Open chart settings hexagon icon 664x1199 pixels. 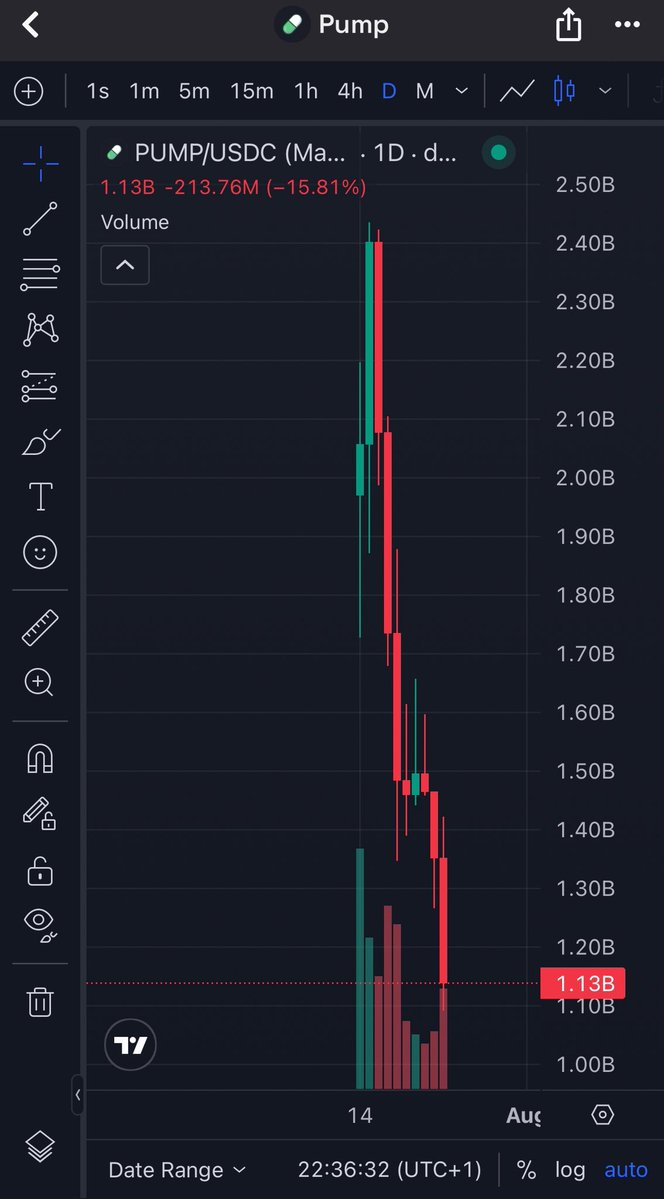(x=603, y=1115)
